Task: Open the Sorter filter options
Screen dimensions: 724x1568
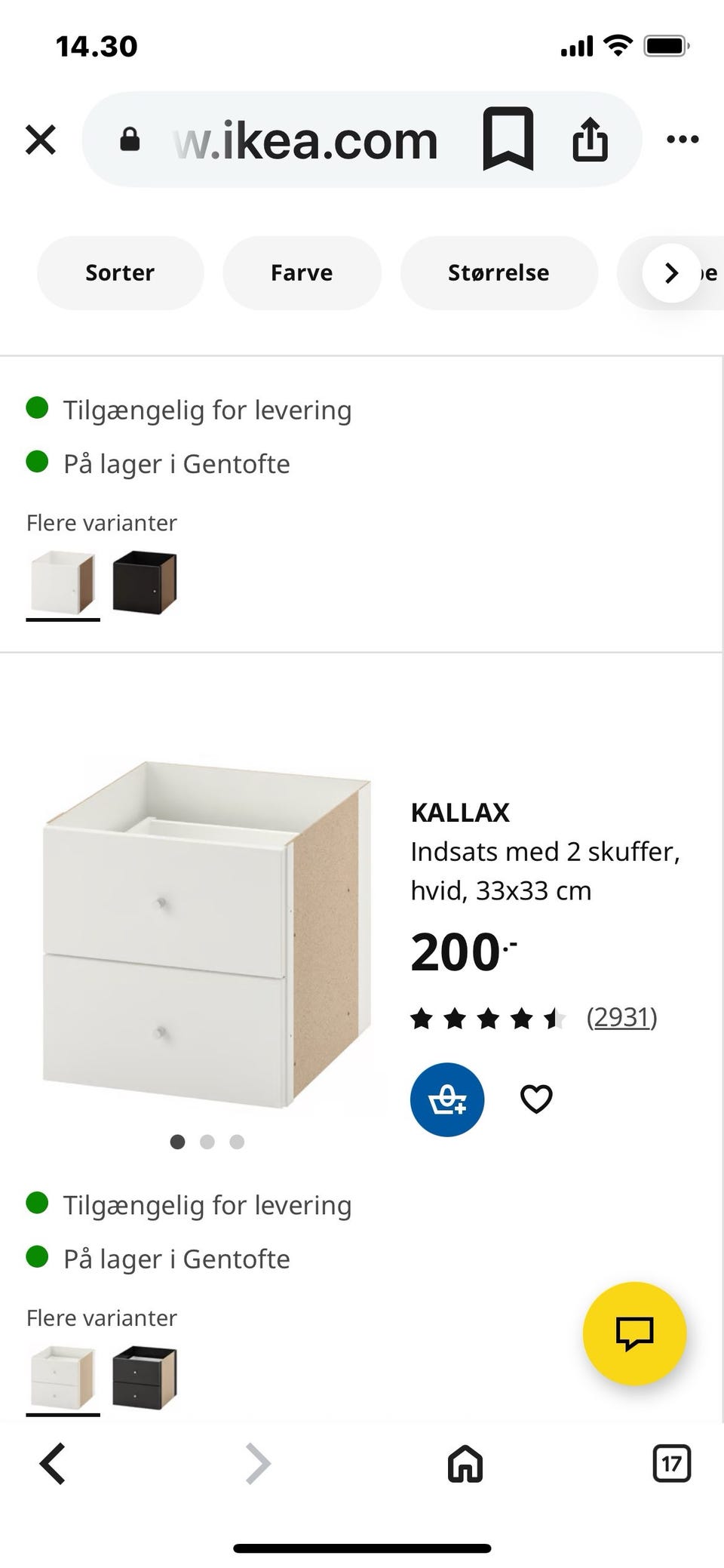Action: (119, 272)
